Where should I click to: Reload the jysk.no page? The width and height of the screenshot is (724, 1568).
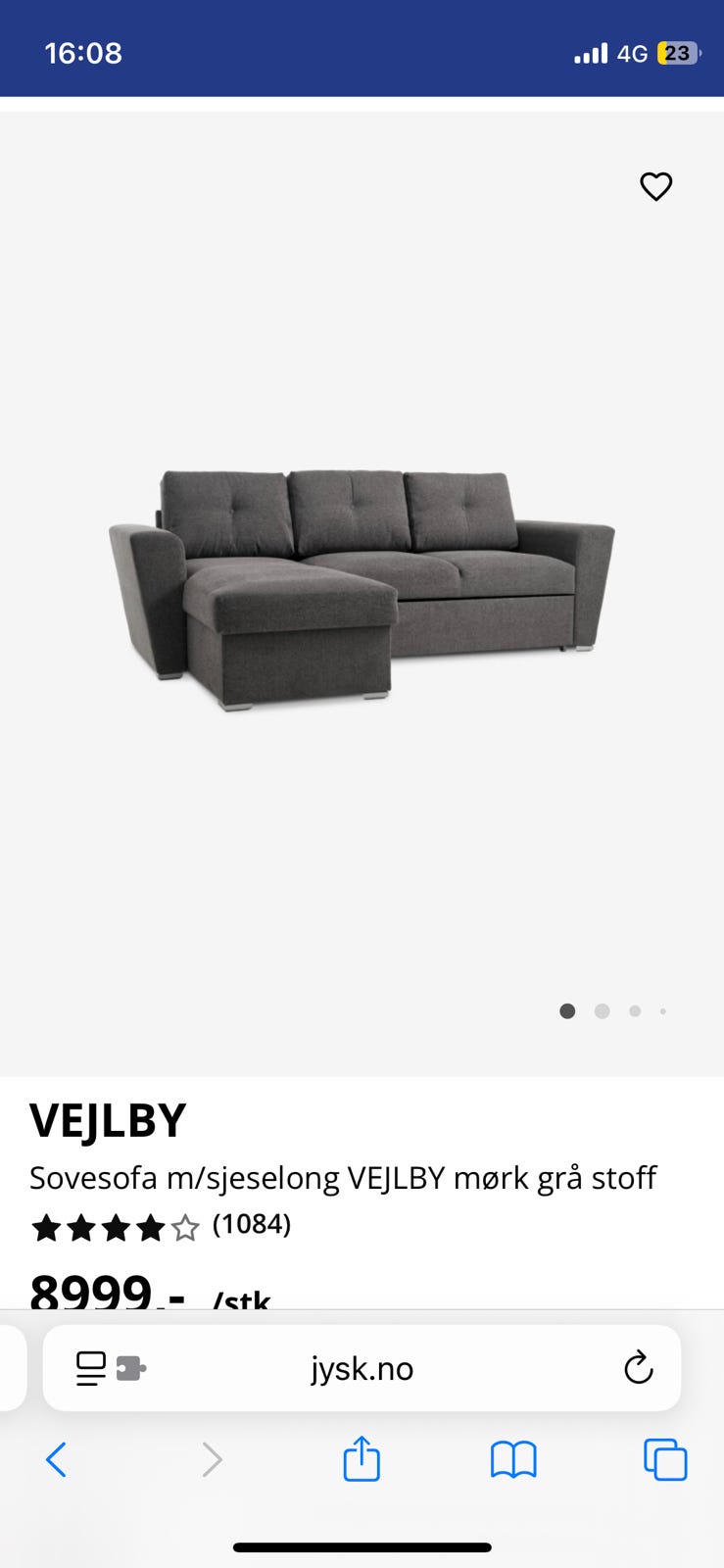(638, 1368)
